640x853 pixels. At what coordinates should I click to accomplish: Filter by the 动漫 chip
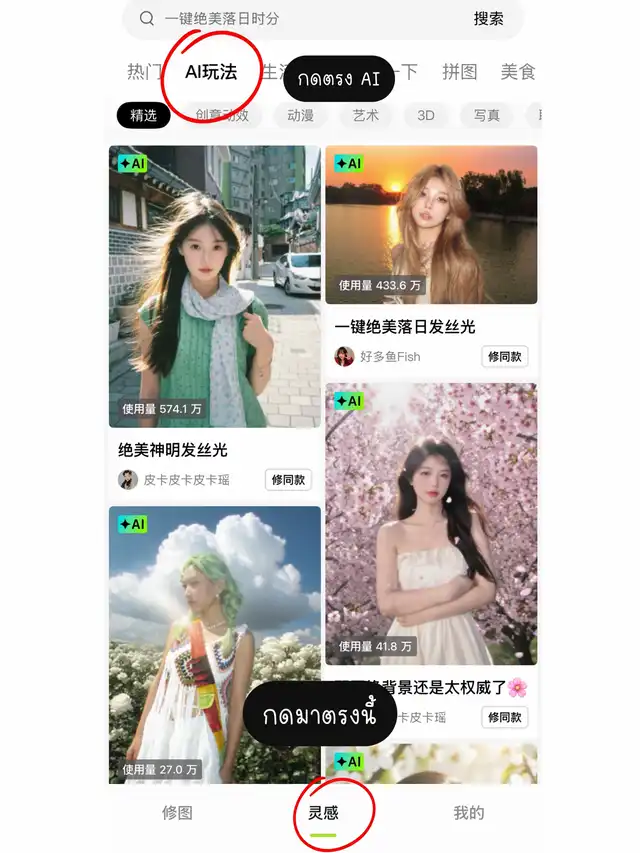click(x=300, y=115)
